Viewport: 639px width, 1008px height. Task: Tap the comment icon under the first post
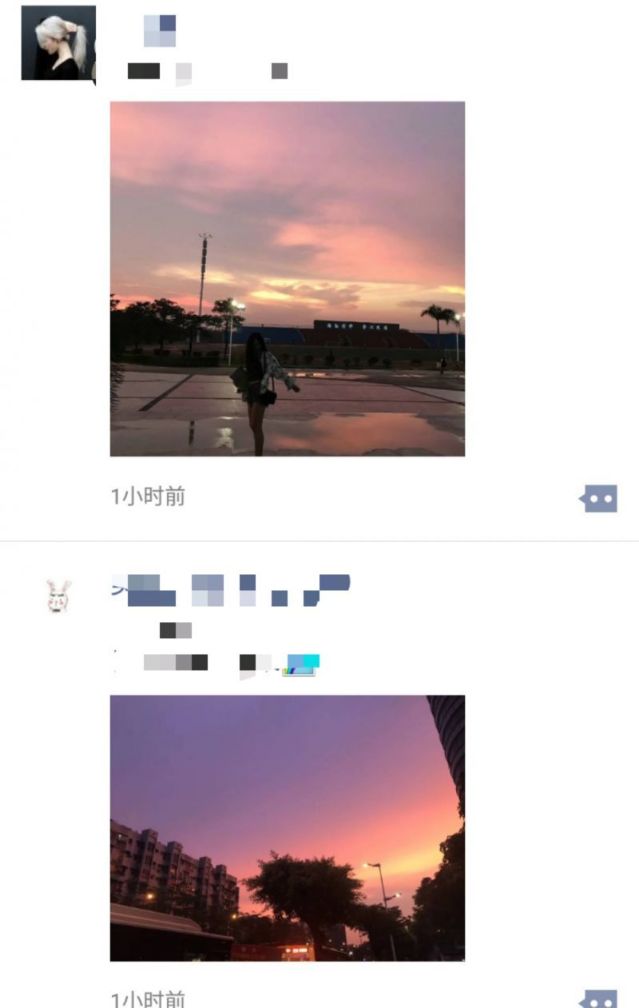pyautogui.click(x=598, y=498)
